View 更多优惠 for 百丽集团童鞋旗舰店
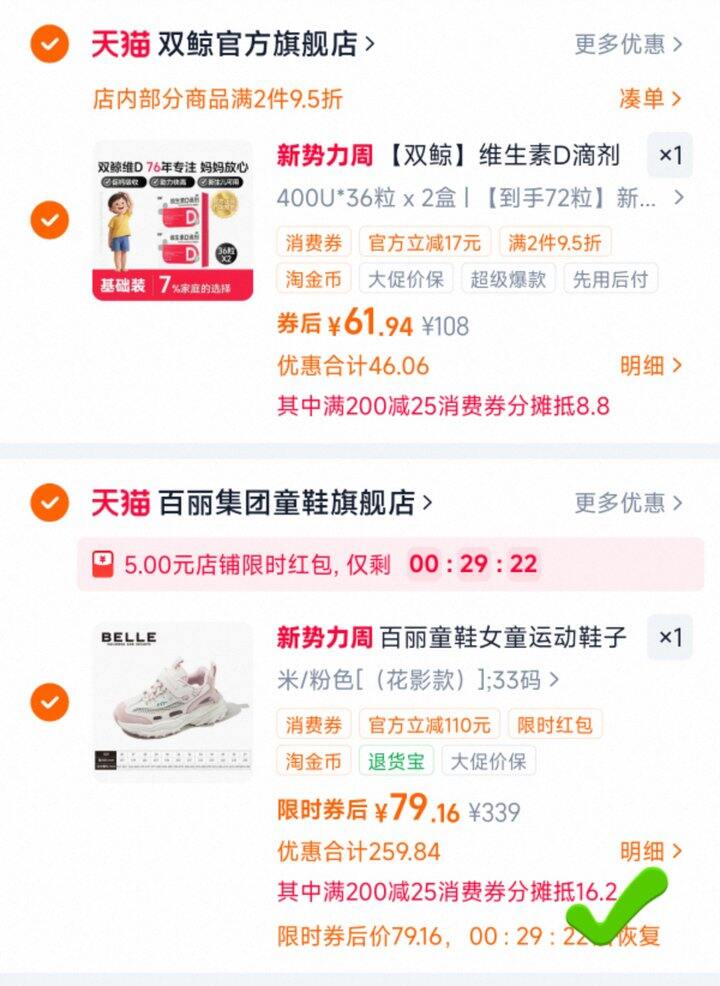720x986 pixels. coord(628,502)
